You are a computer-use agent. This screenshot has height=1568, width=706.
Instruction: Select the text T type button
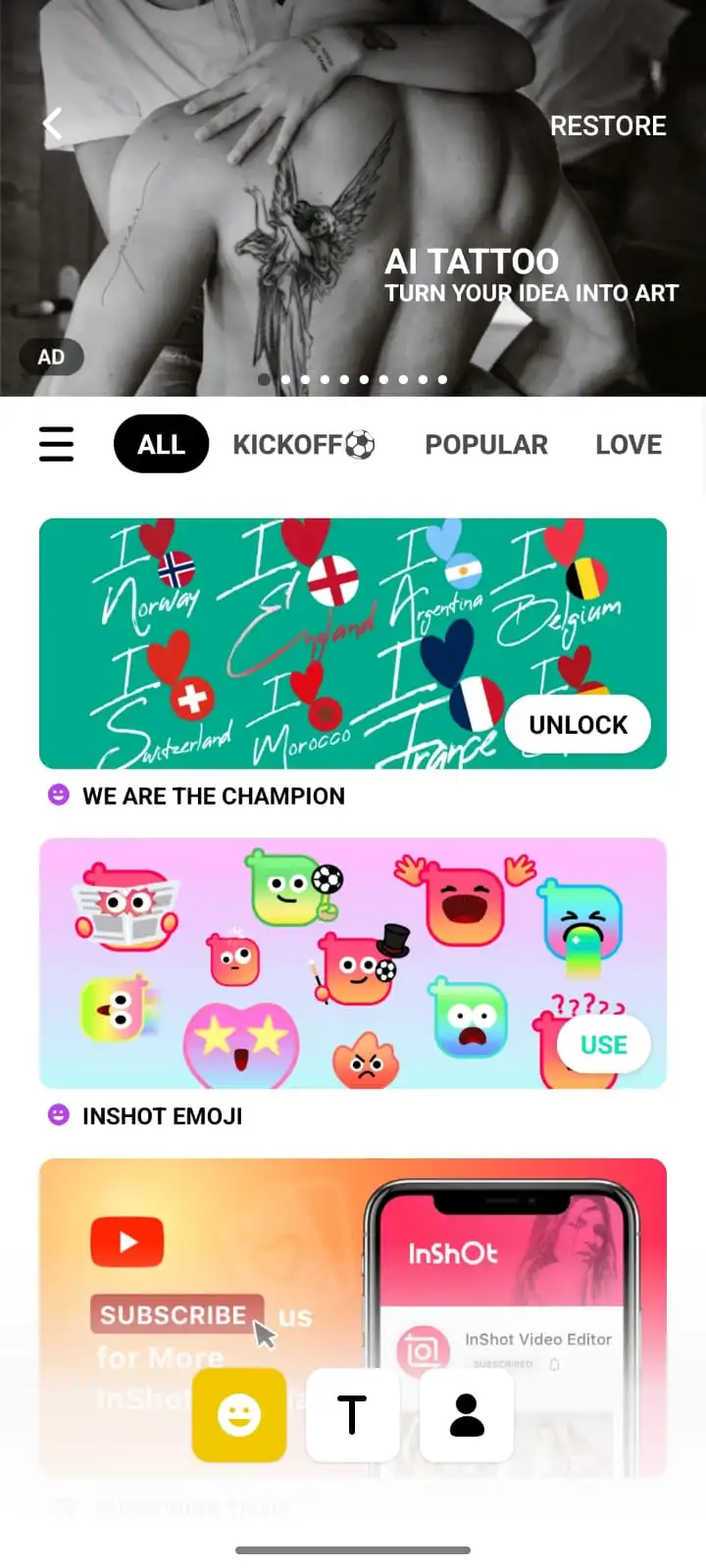click(x=352, y=1415)
